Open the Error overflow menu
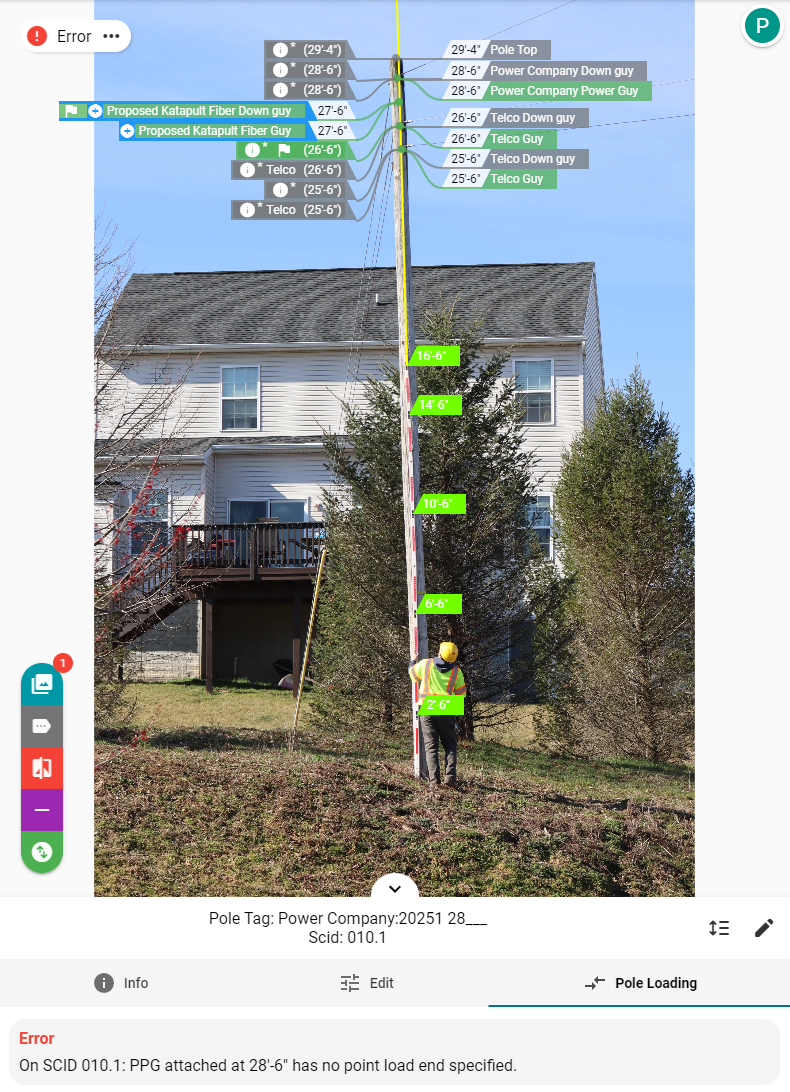The width and height of the screenshot is (790, 1092). click(x=111, y=37)
